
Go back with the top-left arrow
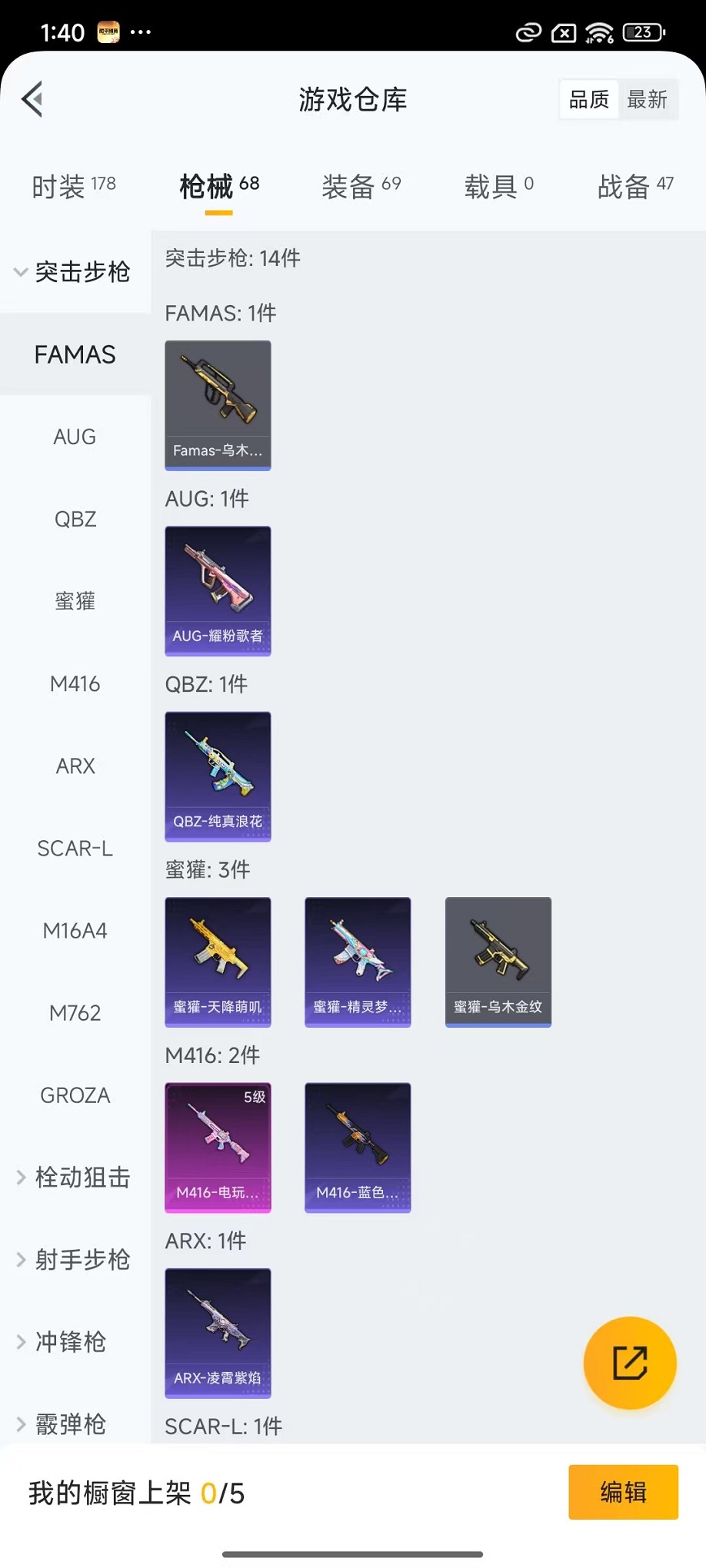coord(33,99)
